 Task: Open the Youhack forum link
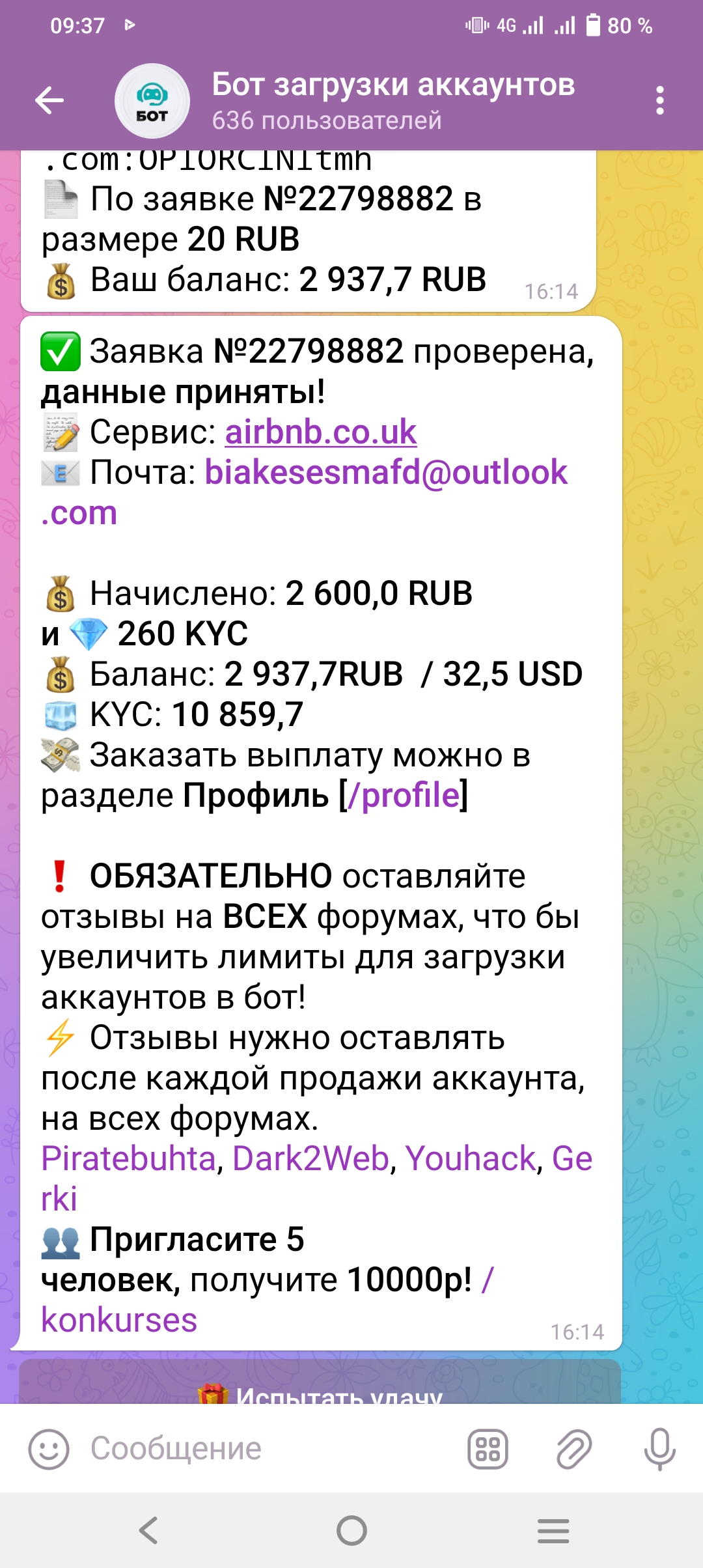[470, 1158]
